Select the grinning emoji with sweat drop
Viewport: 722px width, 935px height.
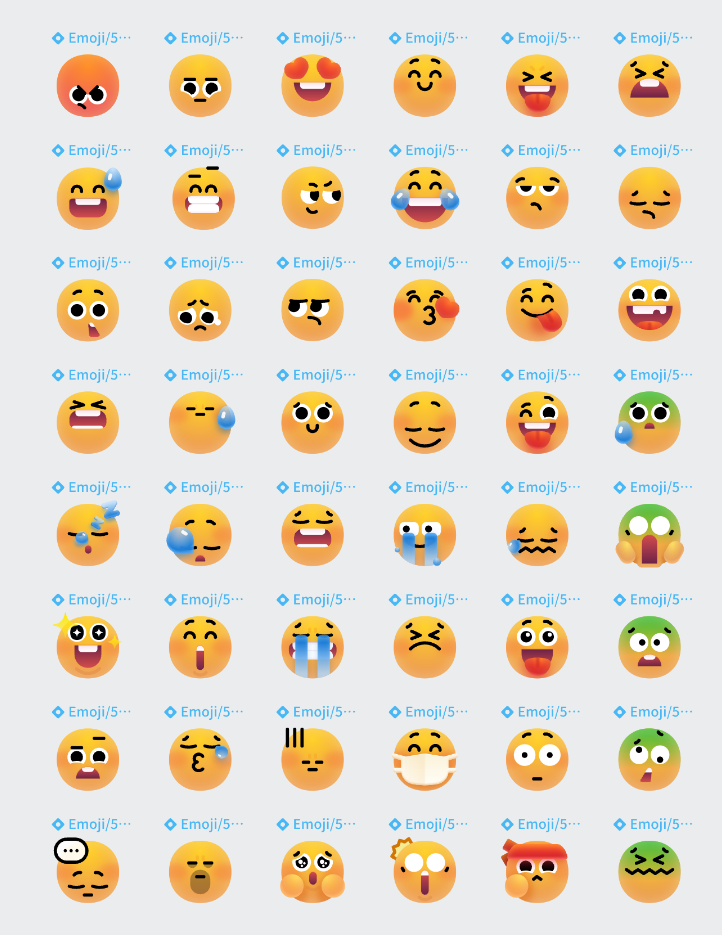(x=88, y=198)
